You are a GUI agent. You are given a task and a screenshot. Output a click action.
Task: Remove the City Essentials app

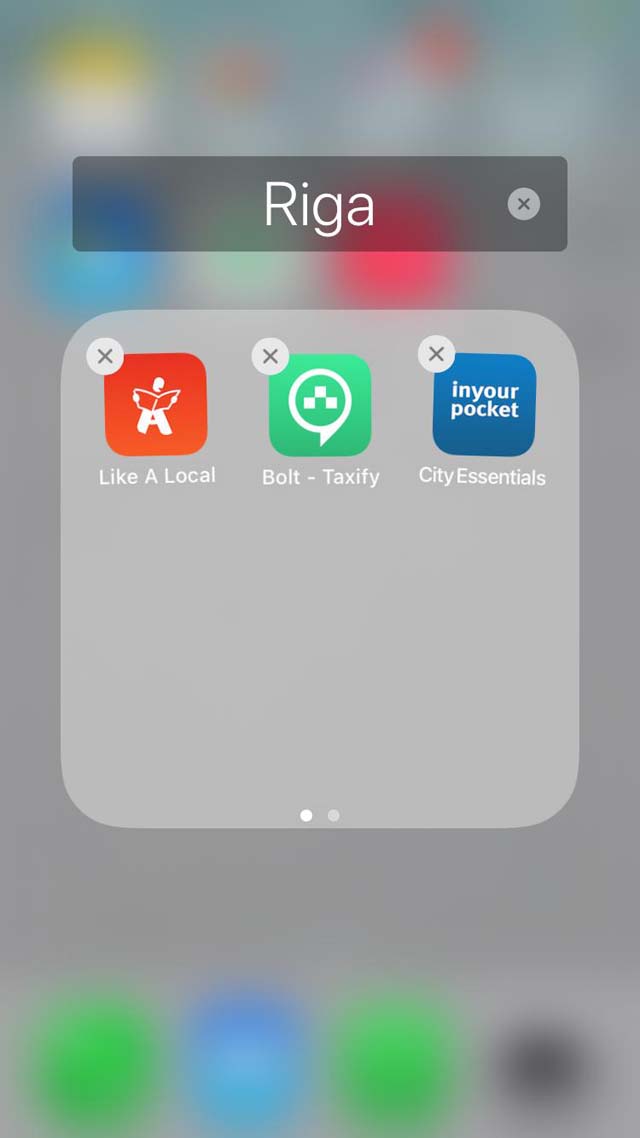coord(436,353)
